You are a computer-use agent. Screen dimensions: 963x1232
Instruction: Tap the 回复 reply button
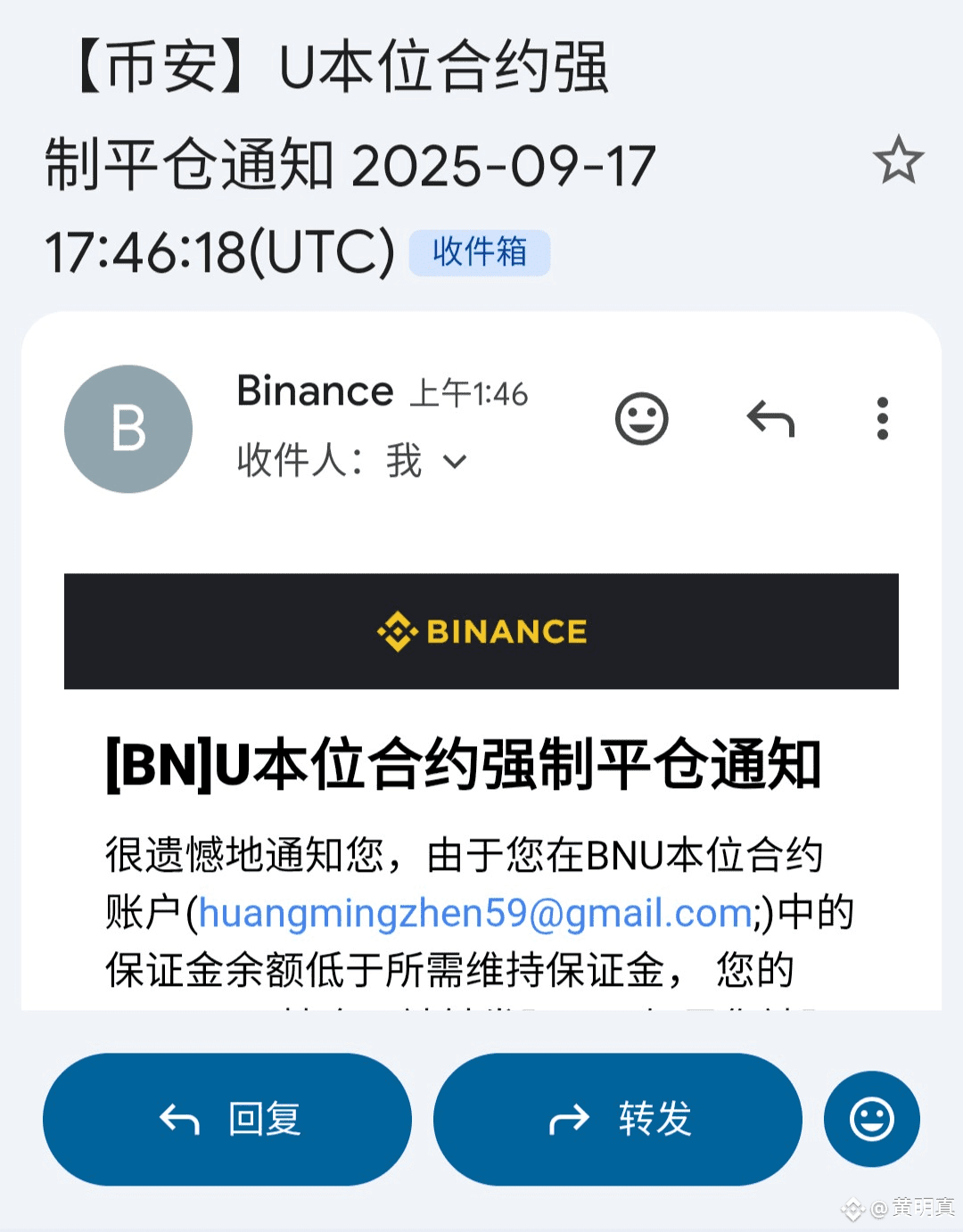[x=227, y=1120]
